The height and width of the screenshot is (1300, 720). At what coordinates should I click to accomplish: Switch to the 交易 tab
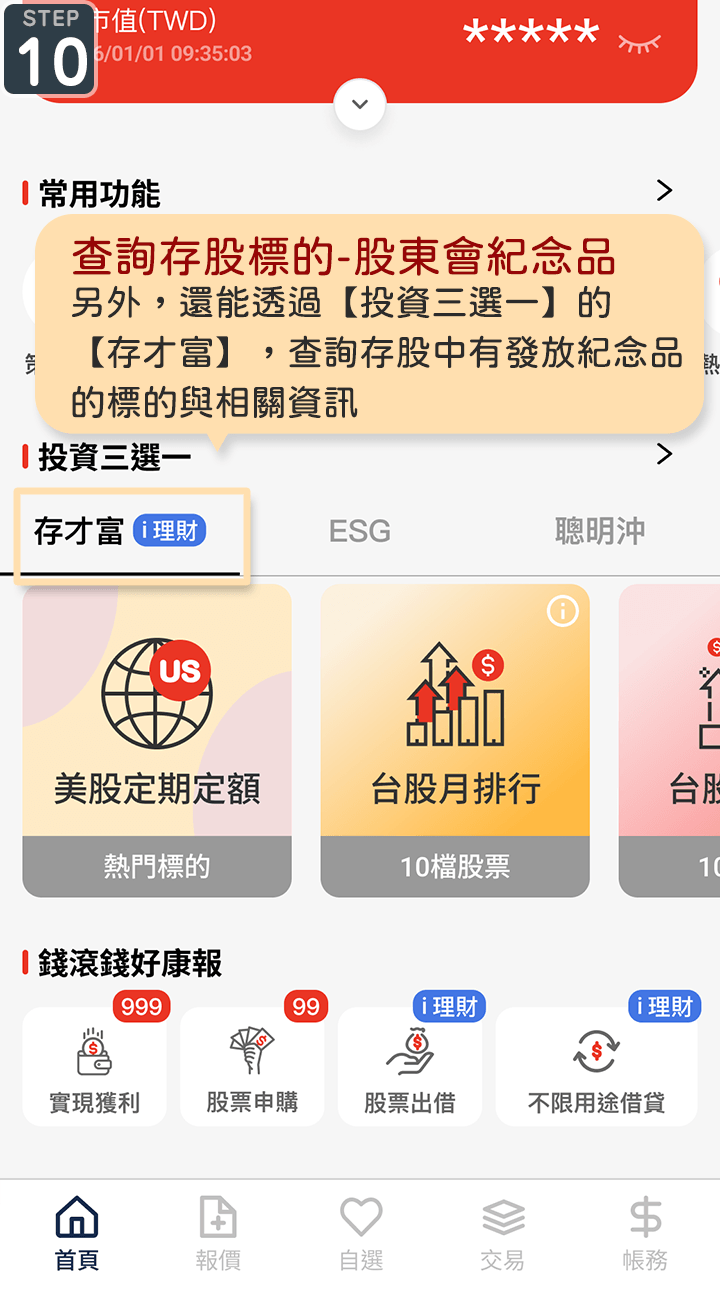click(x=503, y=1235)
